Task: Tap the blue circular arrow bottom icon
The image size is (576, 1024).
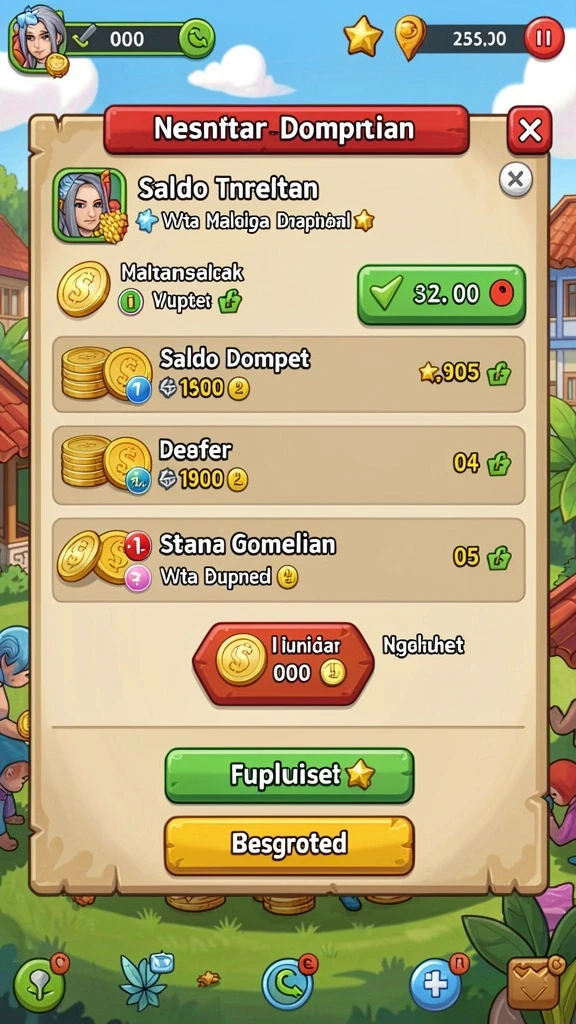Action: click(x=287, y=984)
